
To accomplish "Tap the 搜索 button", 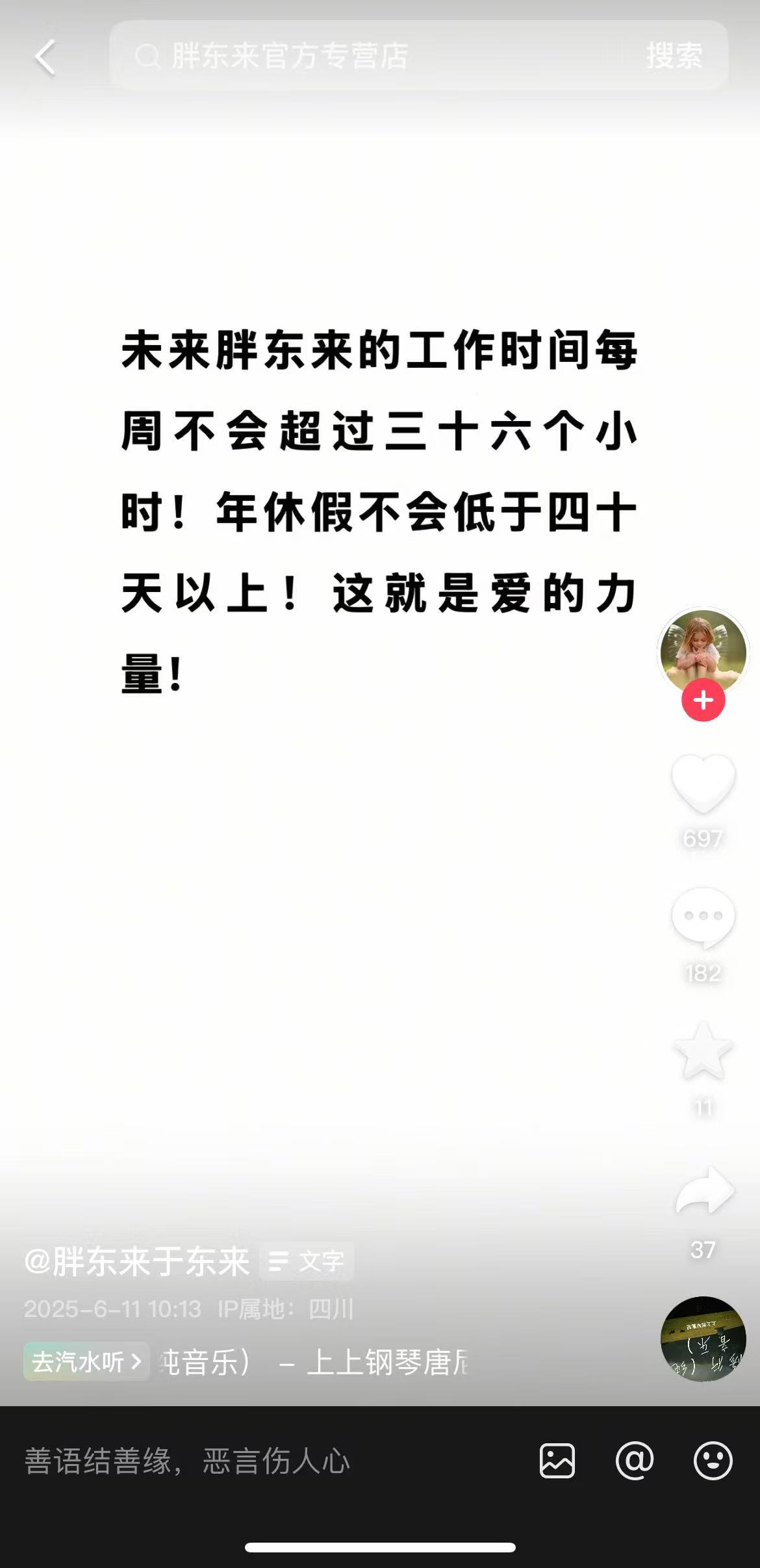I will [x=674, y=56].
